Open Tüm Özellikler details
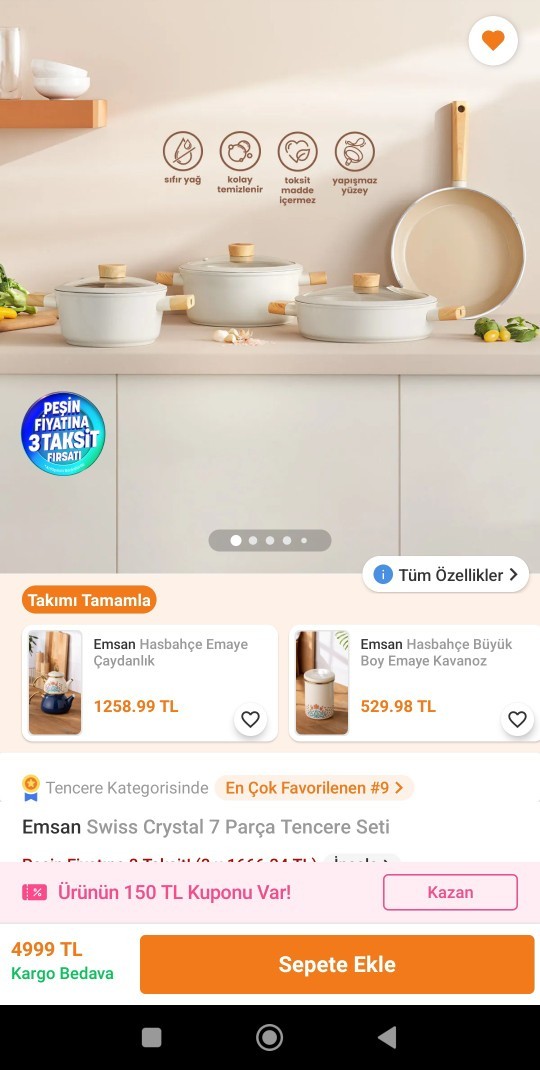The image size is (540, 1070). [446, 575]
